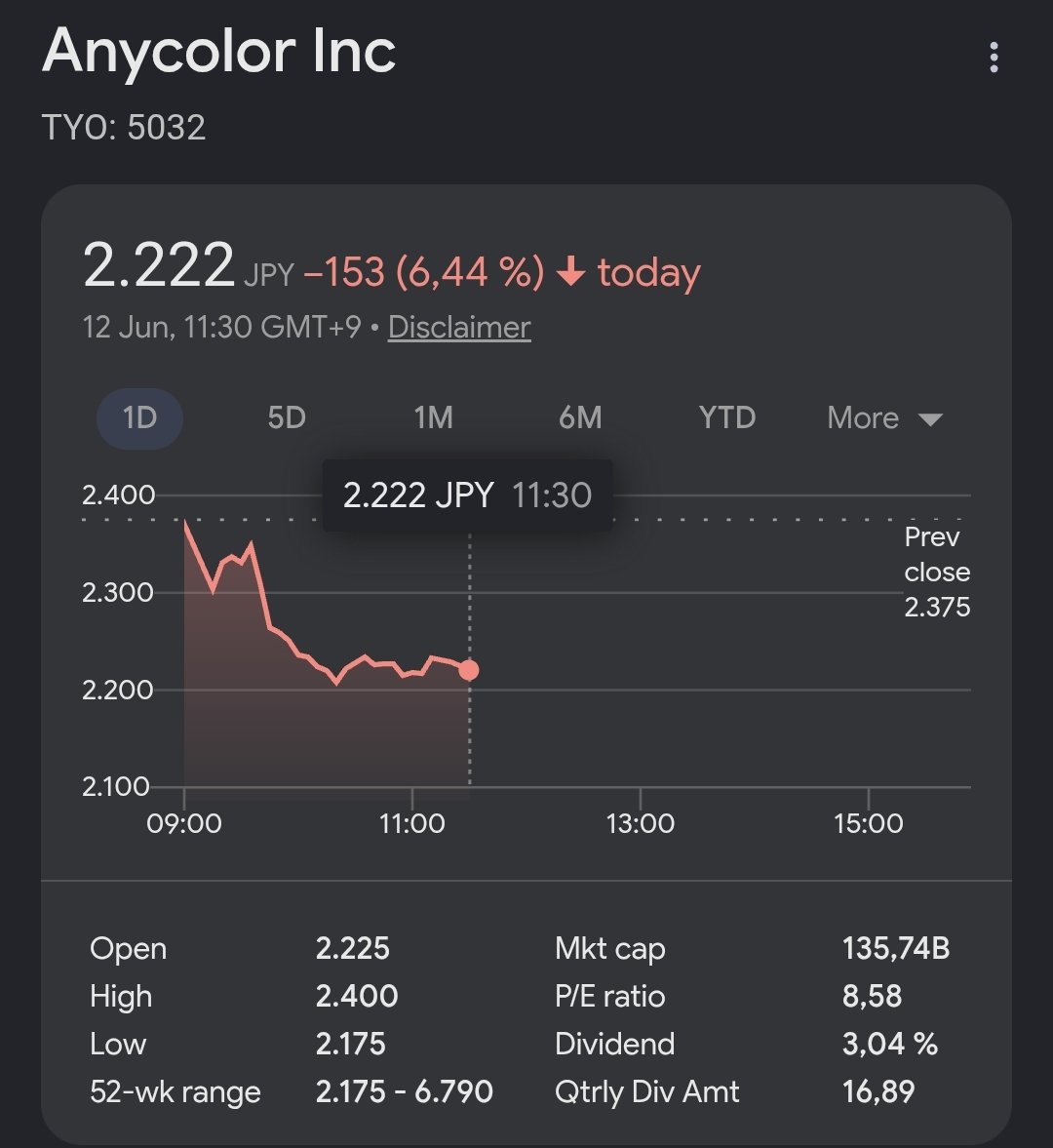Switch to the 1M chart range
Viewport: 1053px width, 1148px height.
tap(433, 418)
